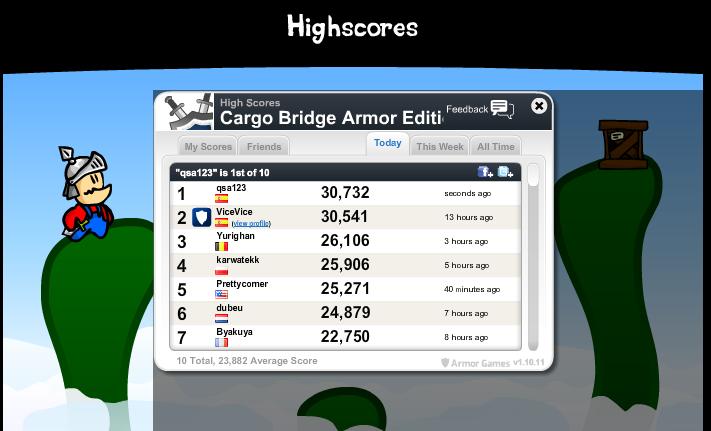Open ViceVice's view profile link
711x431 pixels.
point(251,224)
